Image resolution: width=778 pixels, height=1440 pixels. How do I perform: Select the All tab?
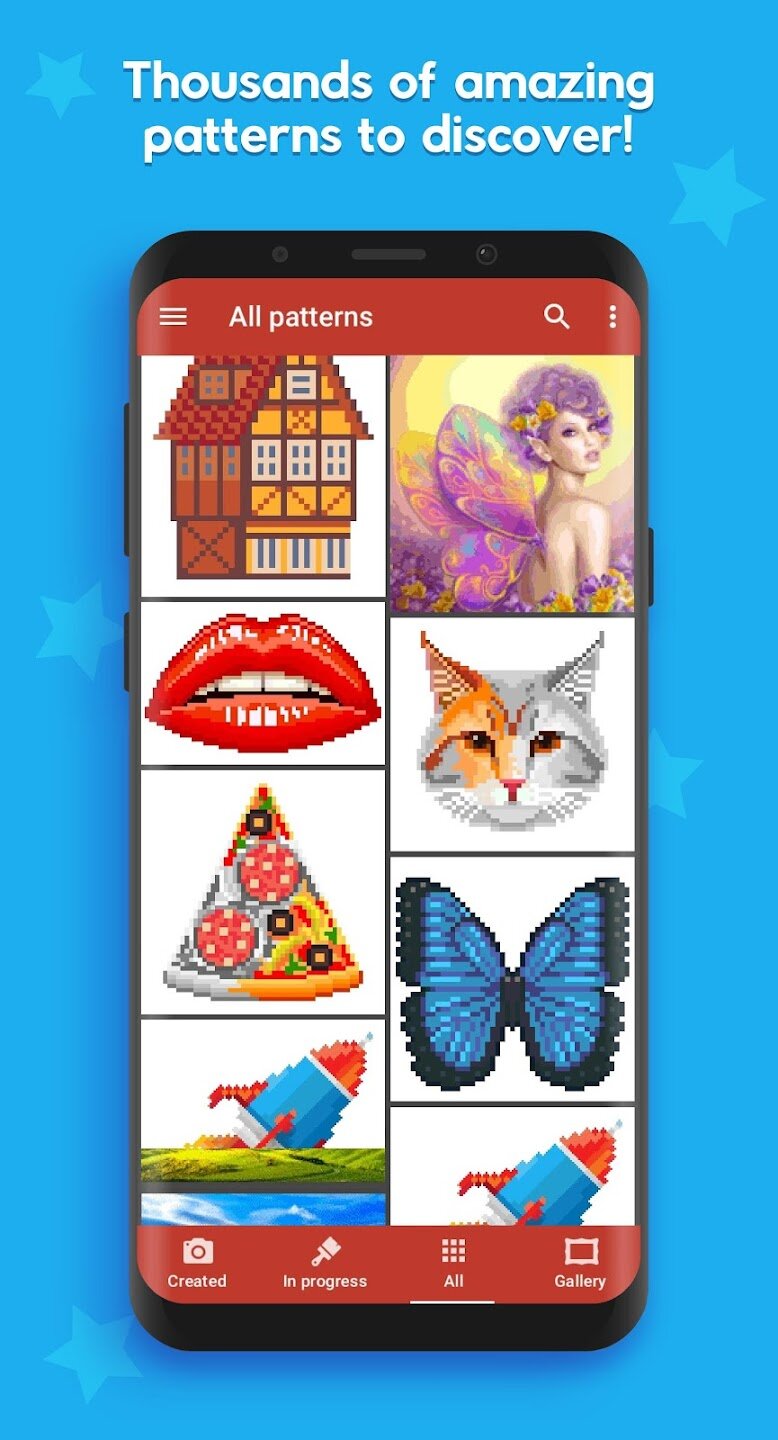click(x=453, y=1262)
